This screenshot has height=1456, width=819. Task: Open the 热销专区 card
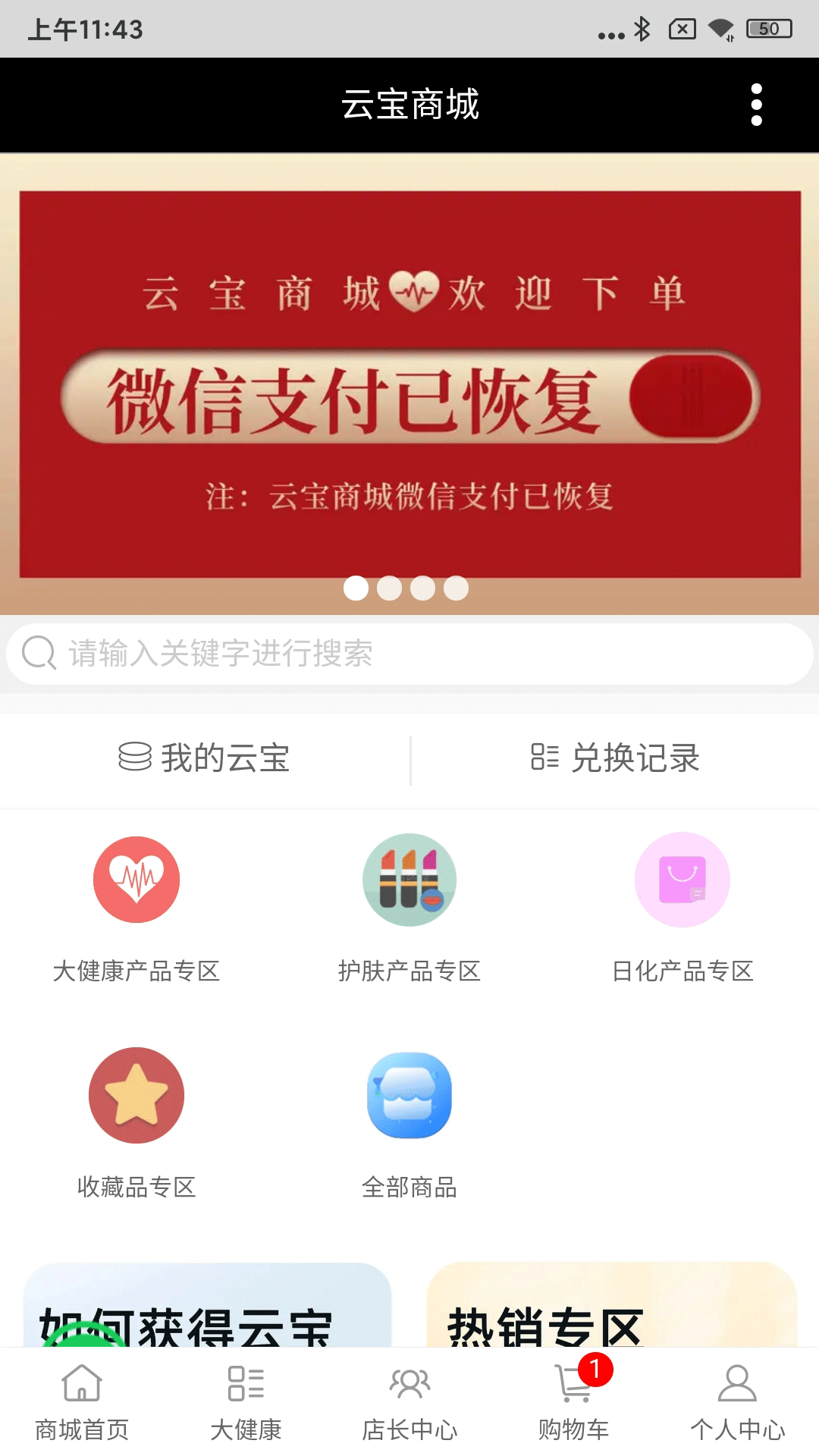599,1319
